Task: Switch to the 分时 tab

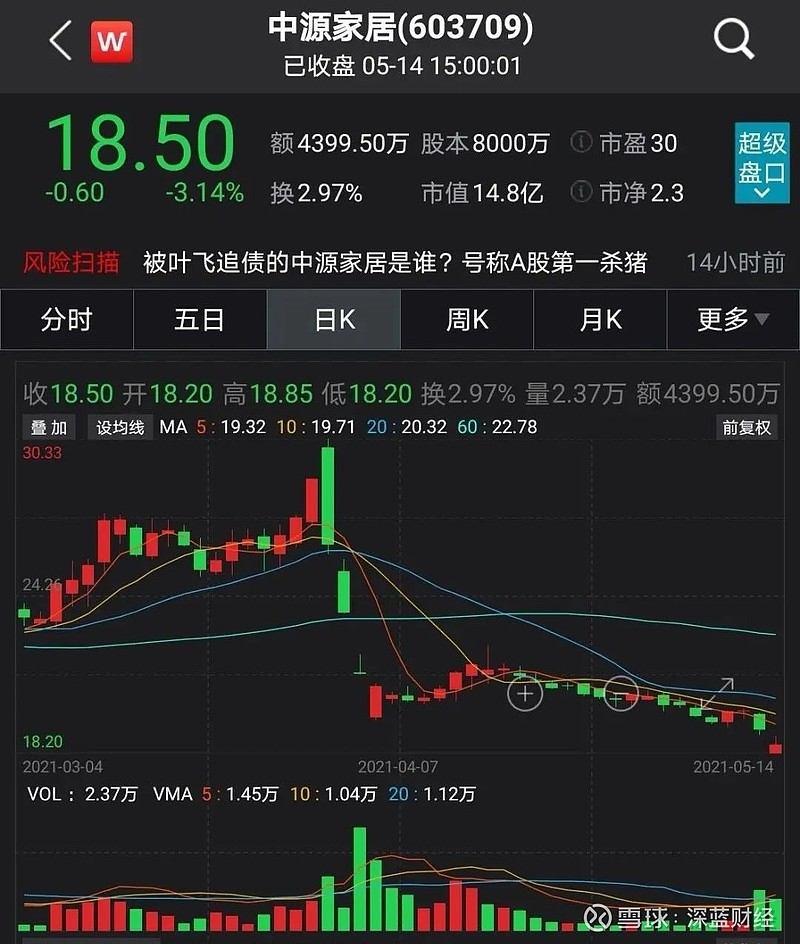Action: pos(66,320)
